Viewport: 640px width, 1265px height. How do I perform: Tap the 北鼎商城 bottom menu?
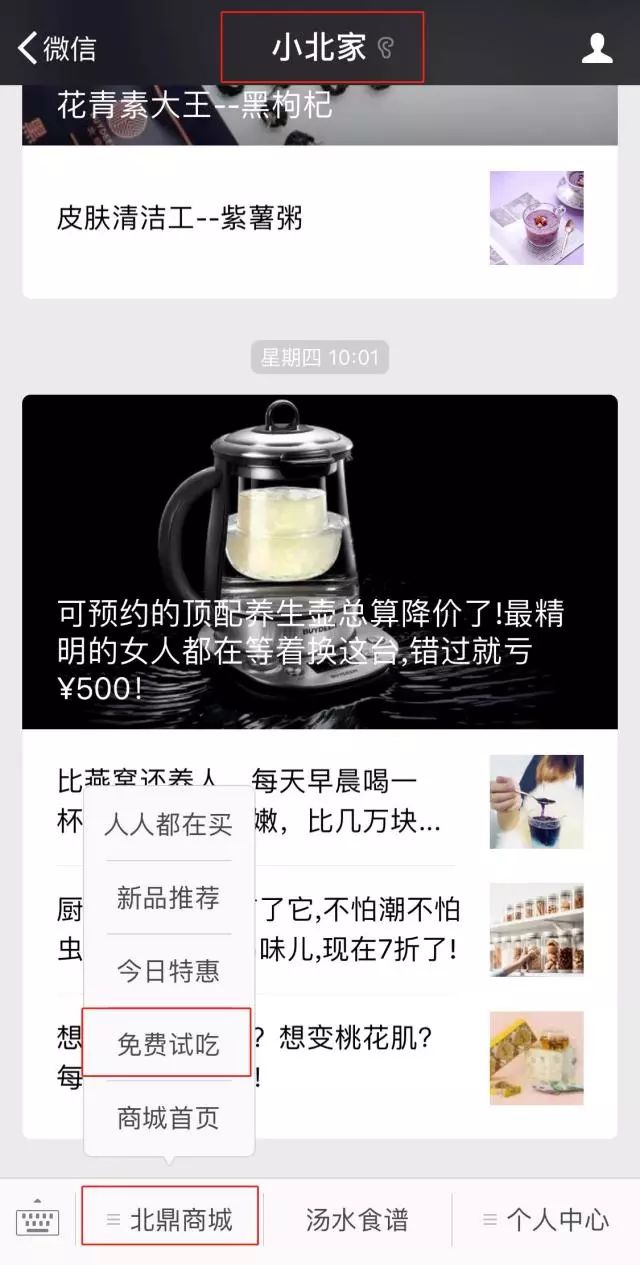point(170,1219)
